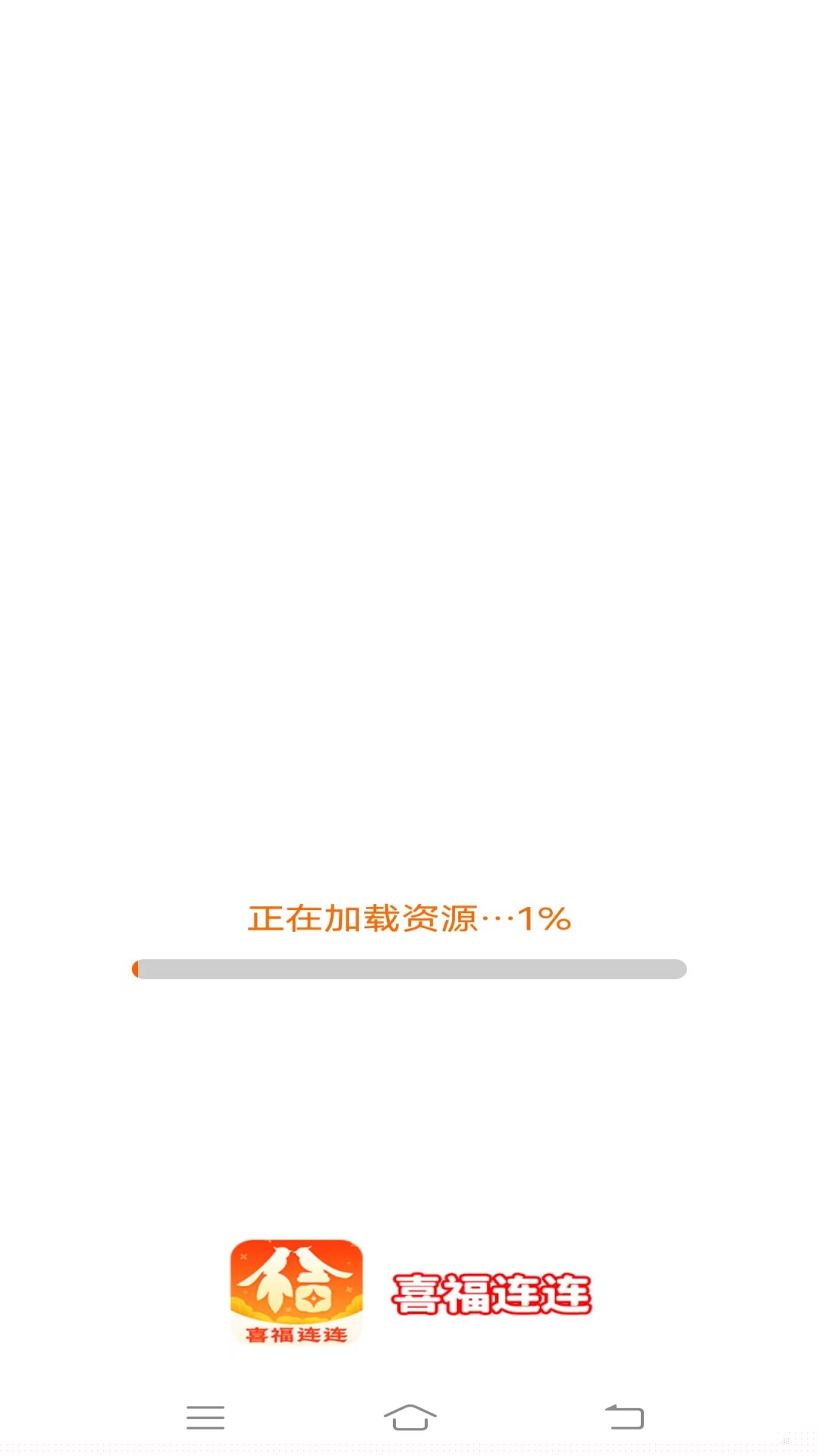The width and height of the screenshot is (819, 1456).
Task: Return to the home screen
Action: 409,1417
